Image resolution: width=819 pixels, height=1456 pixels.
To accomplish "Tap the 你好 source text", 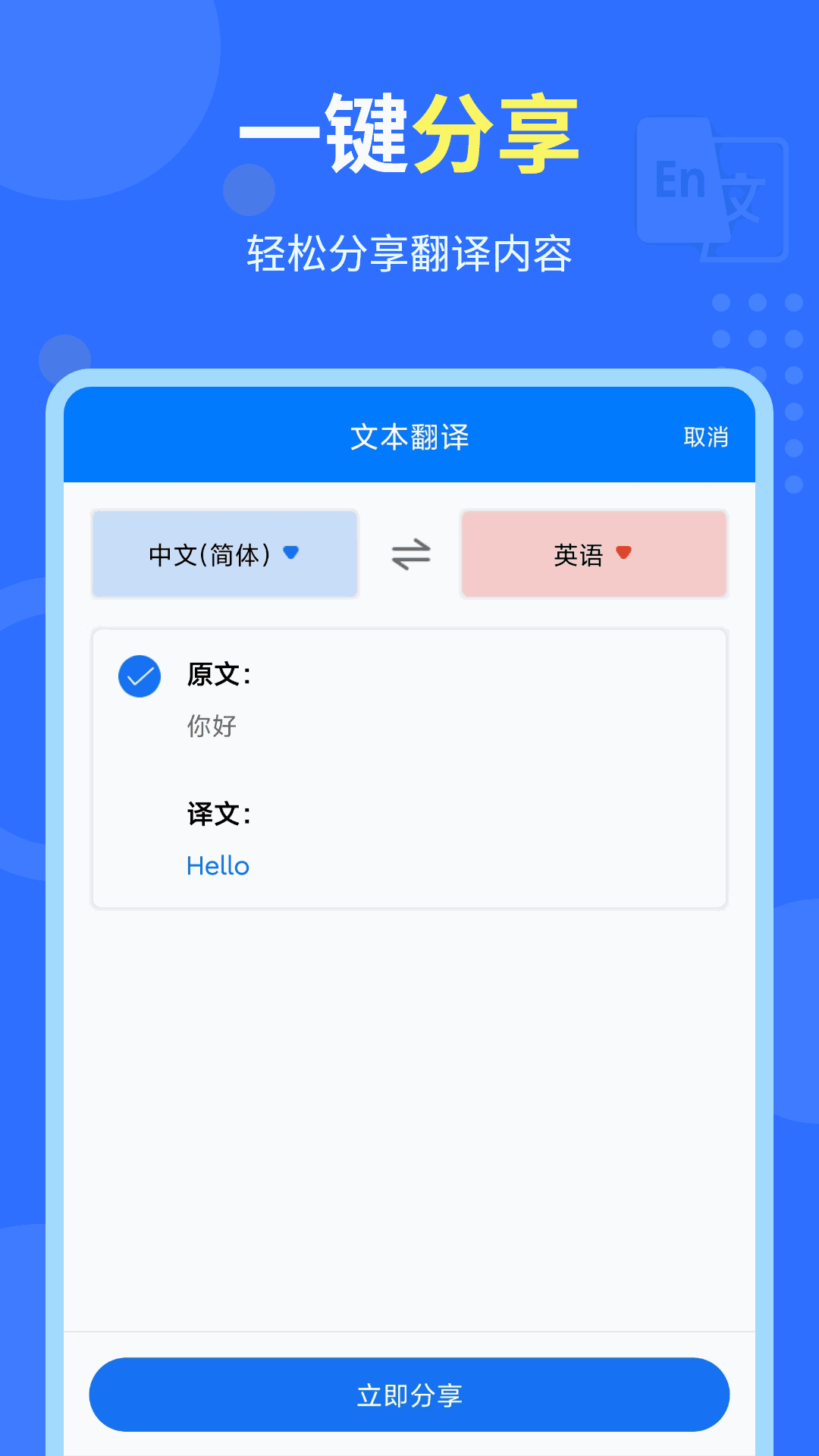I will tap(210, 726).
